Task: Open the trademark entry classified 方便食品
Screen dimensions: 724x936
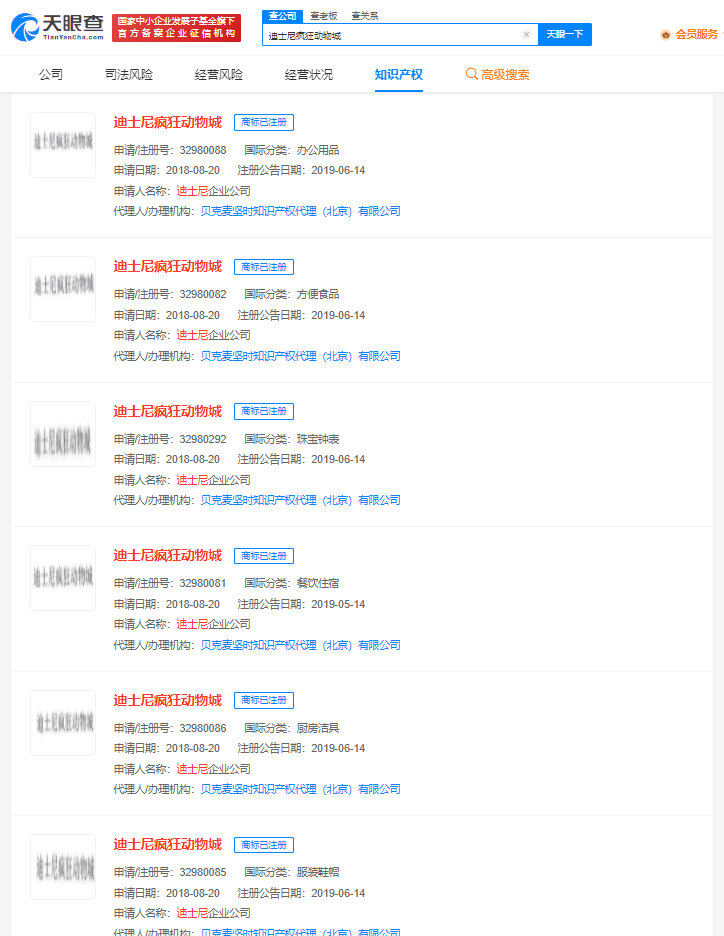Action: point(167,266)
